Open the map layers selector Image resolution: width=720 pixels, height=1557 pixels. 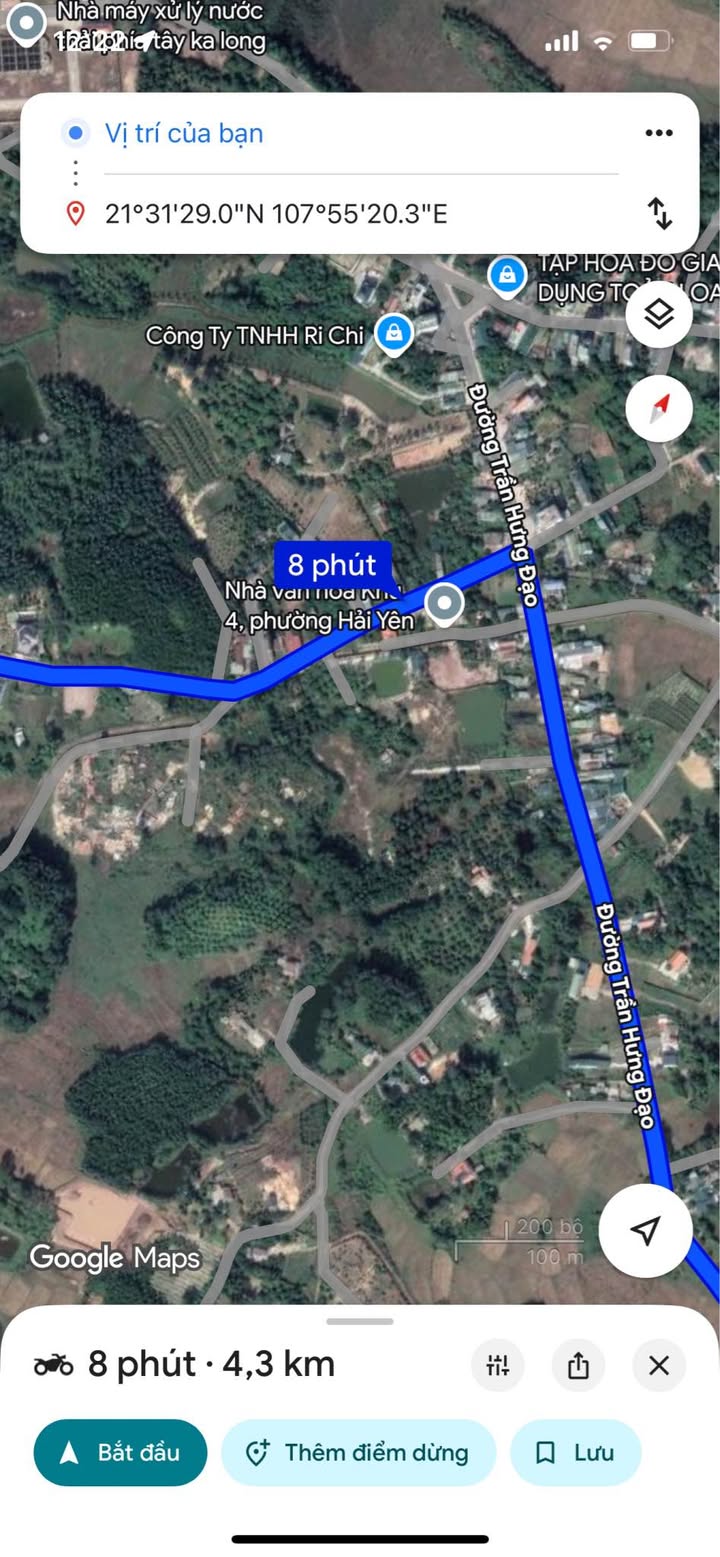click(x=659, y=315)
